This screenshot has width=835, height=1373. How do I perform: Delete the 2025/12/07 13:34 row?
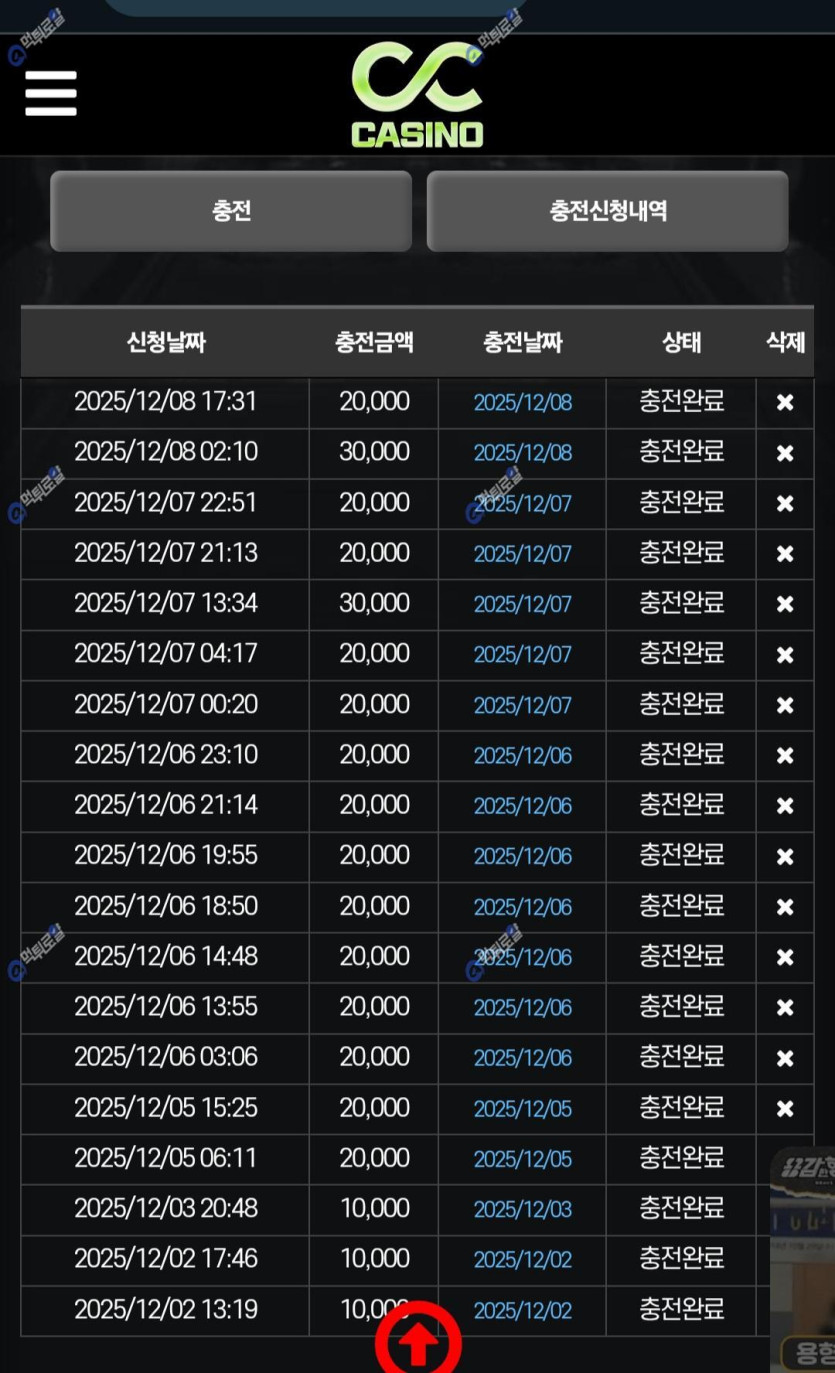click(x=785, y=604)
